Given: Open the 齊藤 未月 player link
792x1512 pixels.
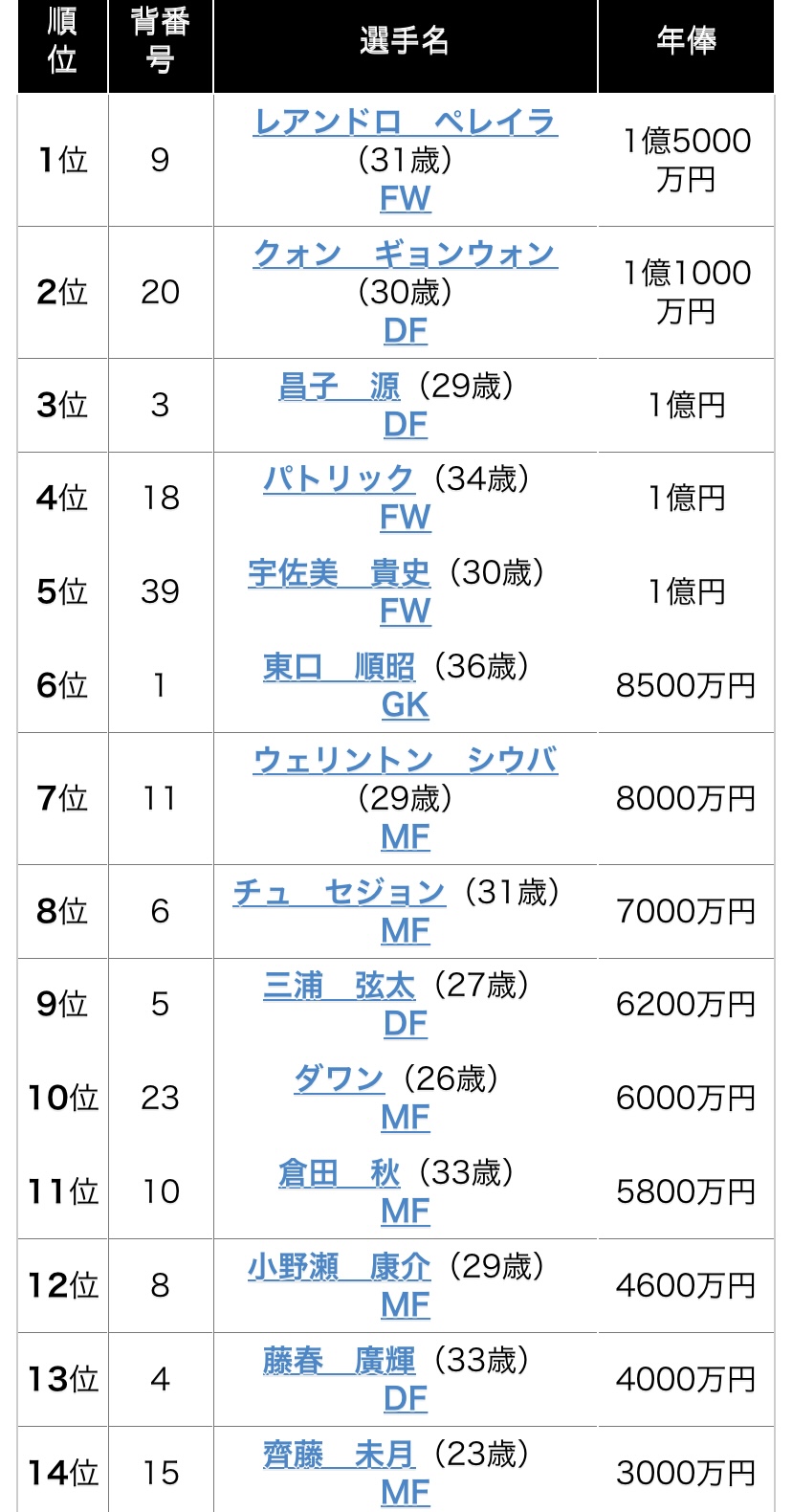Looking at the screenshot, I should [340, 1455].
